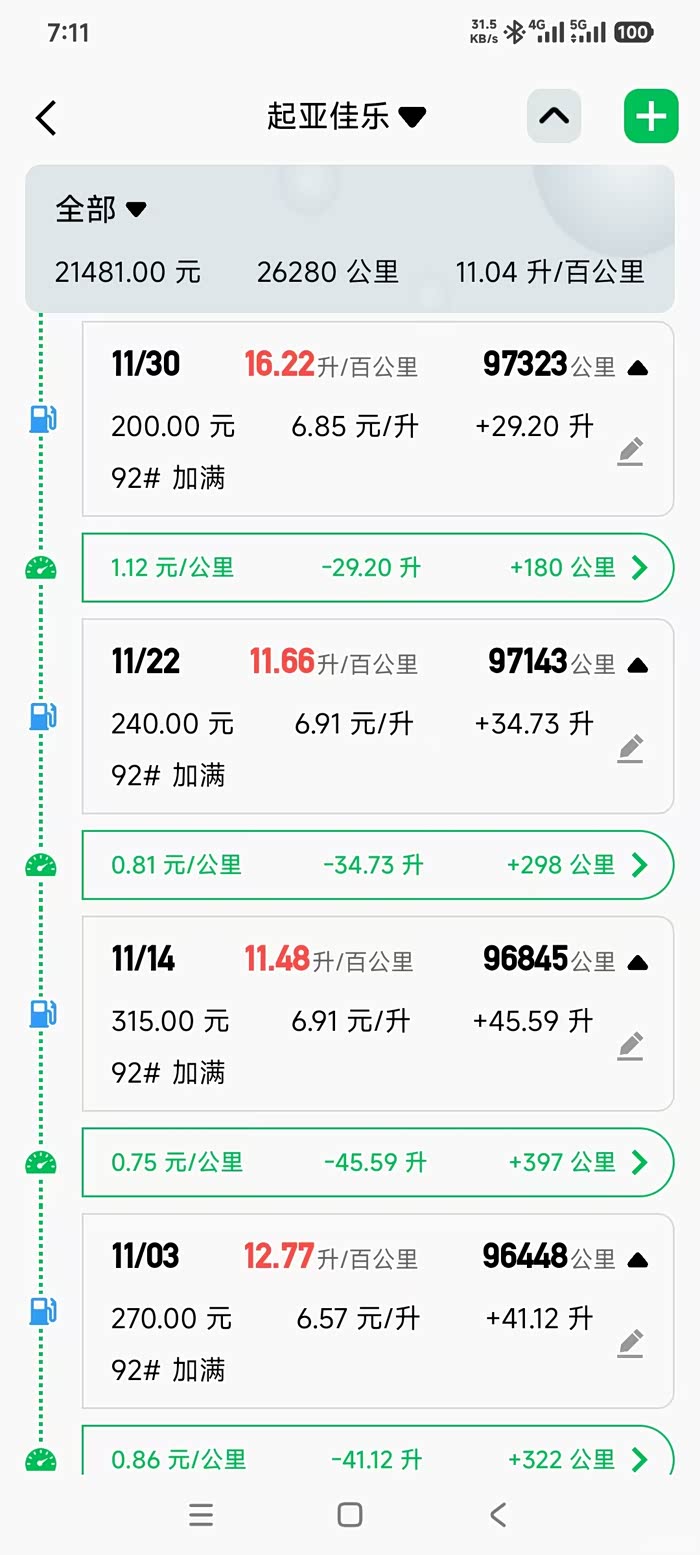Edit the 11/22 refuel record
The image size is (700, 1555).
630,749
